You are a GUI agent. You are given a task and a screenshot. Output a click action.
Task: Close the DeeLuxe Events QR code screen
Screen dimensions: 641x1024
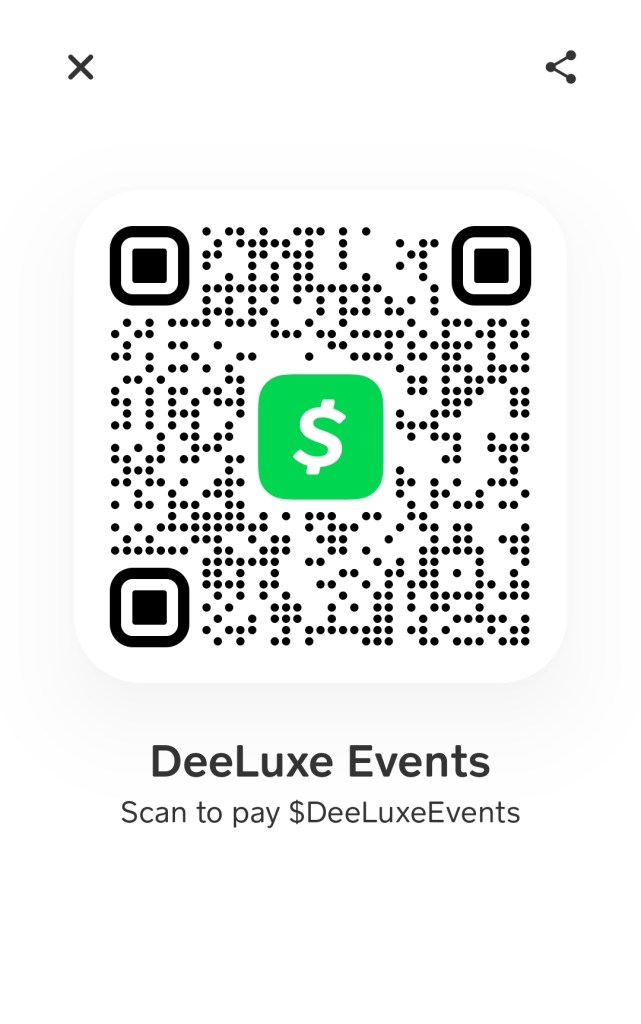(x=80, y=67)
